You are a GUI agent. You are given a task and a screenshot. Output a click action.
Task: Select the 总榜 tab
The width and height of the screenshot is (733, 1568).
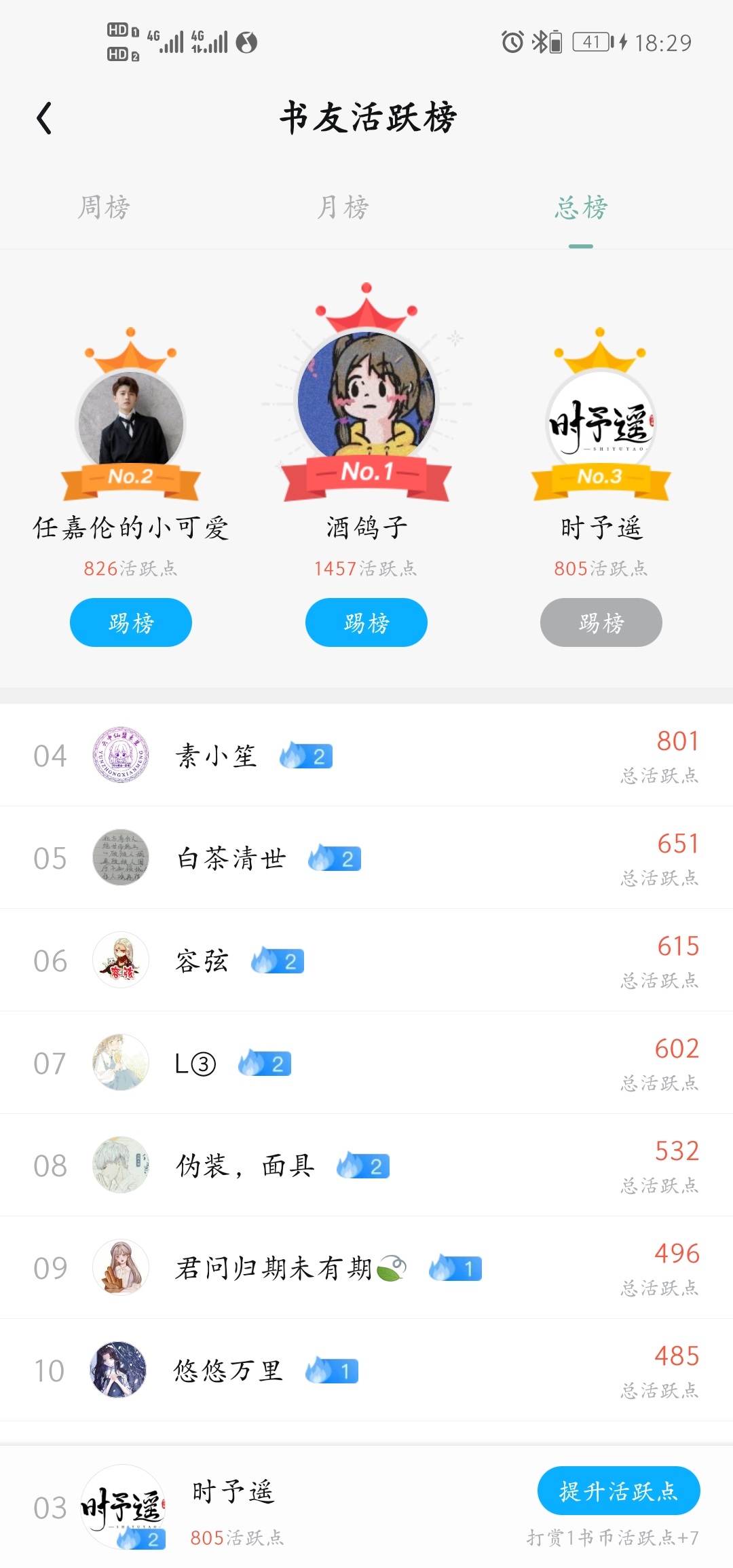pos(581,208)
